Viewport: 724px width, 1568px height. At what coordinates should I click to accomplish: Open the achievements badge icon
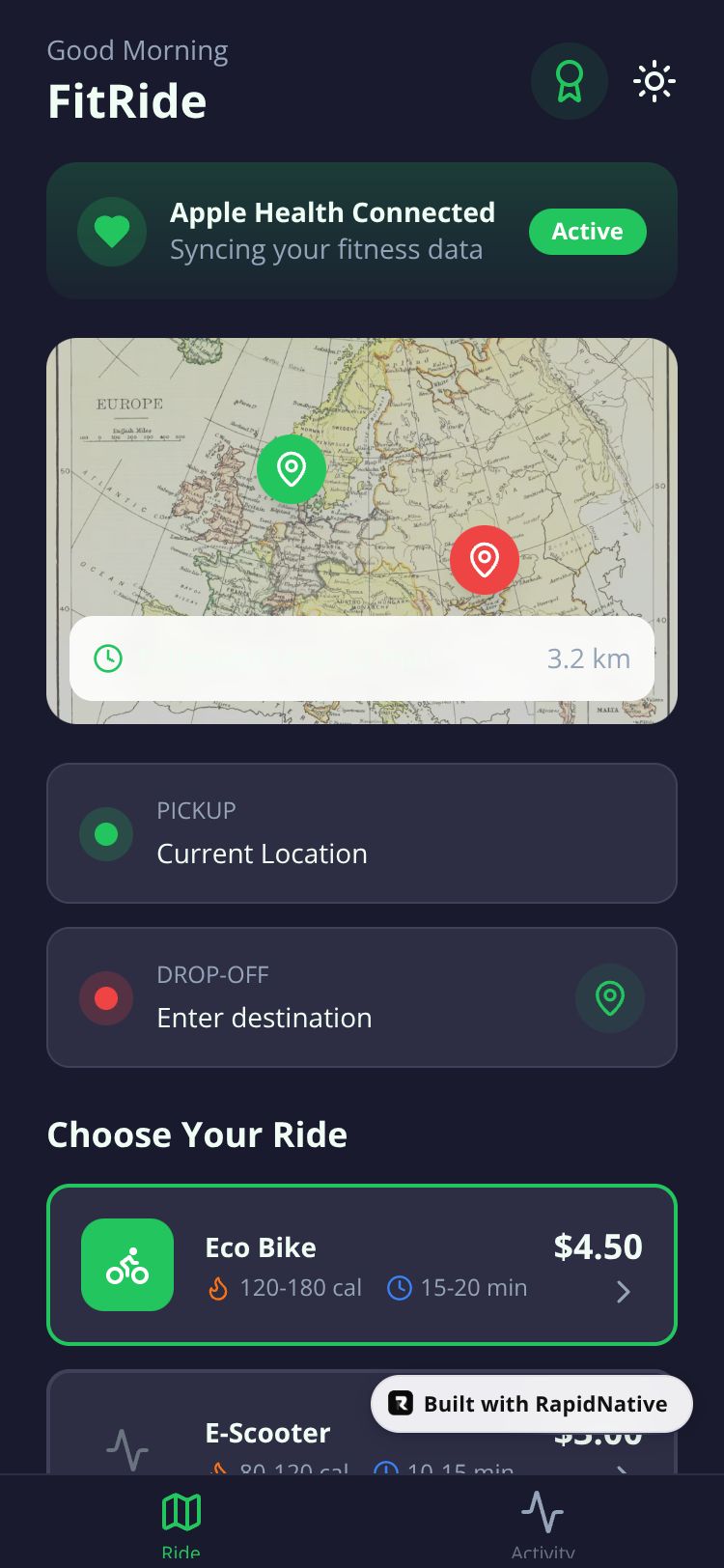coord(569,82)
